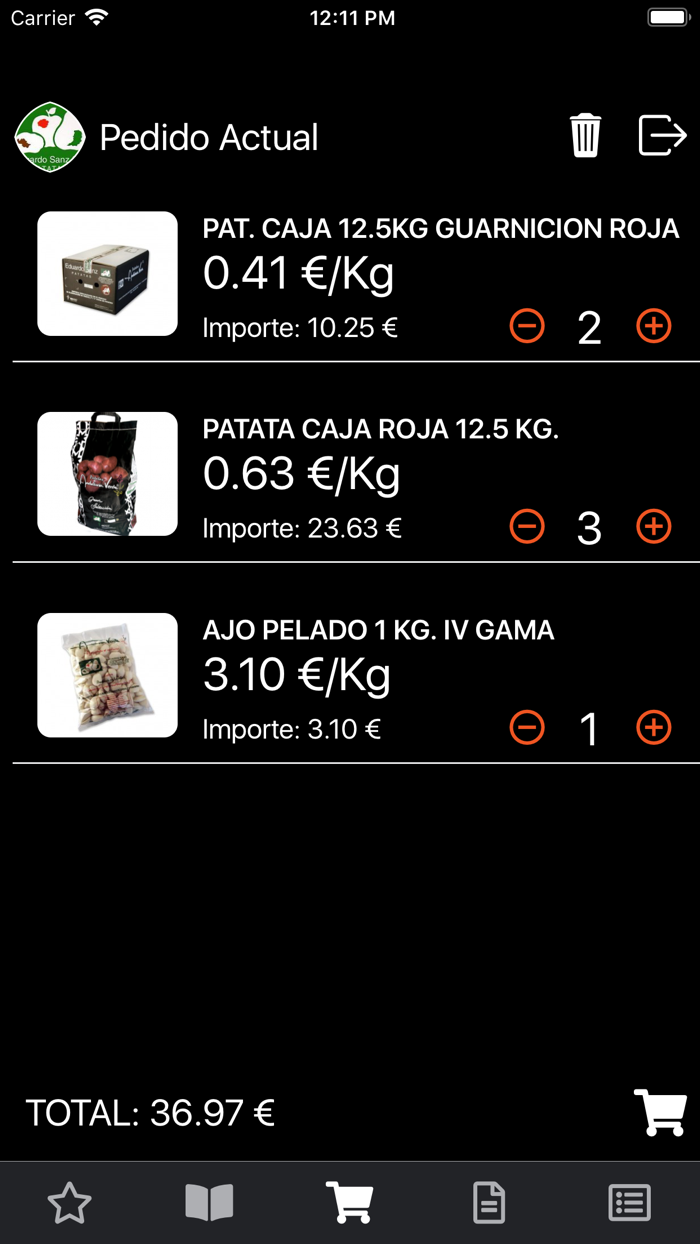Open the PATATA CAJA ROJA 12.5 KG. product image
Screen dimensions: 700x1244
pyautogui.click(x=108, y=474)
